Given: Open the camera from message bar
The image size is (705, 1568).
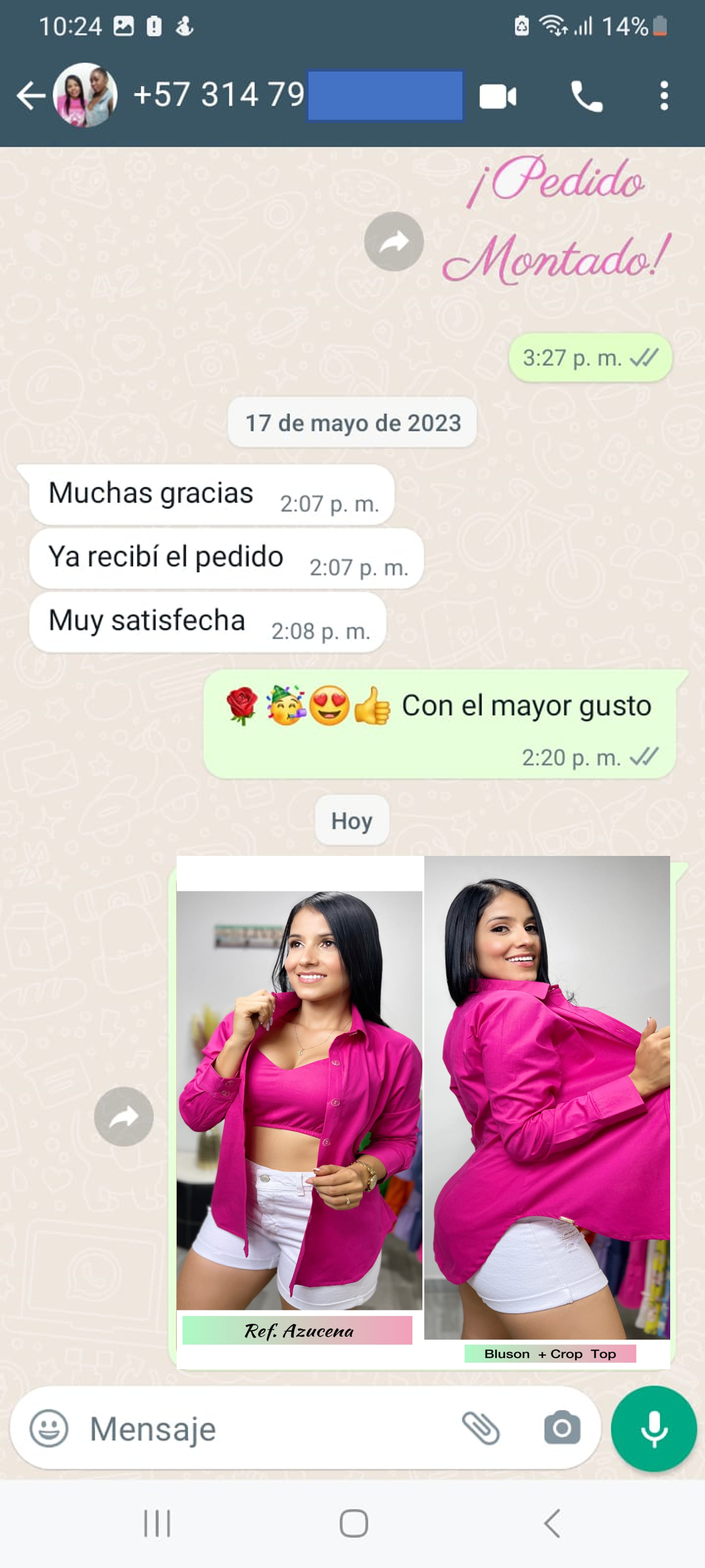Looking at the screenshot, I should pyautogui.click(x=562, y=1429).
